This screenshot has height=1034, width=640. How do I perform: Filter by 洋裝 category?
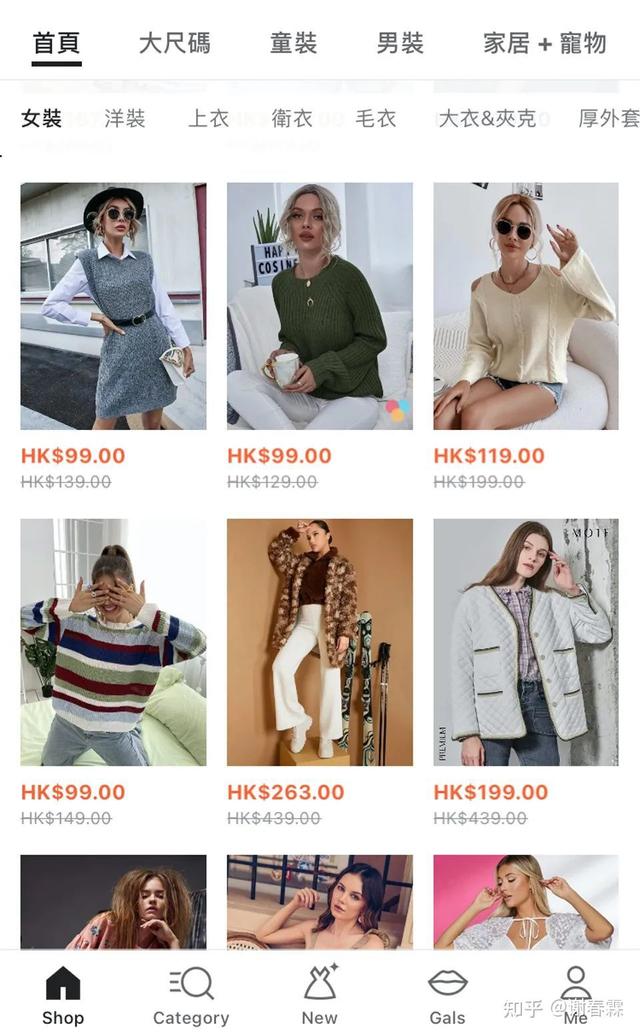125,118
